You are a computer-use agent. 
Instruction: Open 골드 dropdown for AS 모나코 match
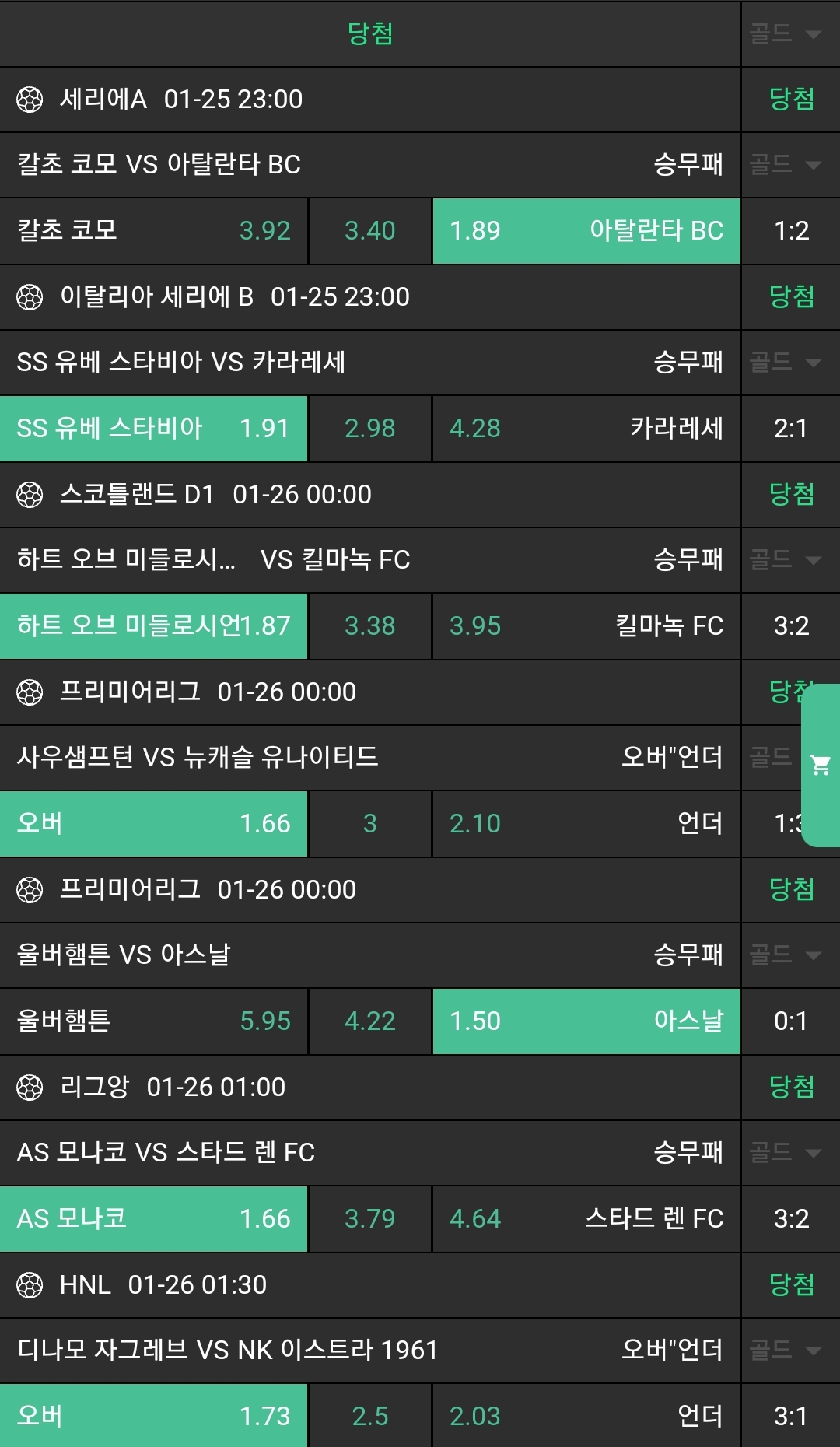(x=786, y=1152)
